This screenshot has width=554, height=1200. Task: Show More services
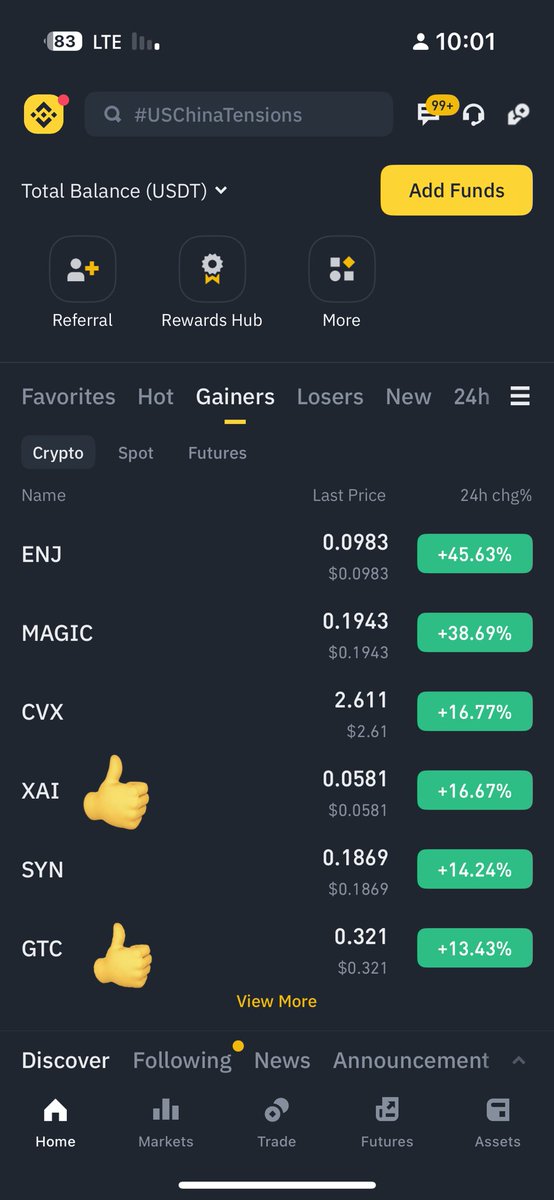pos(341,283)
